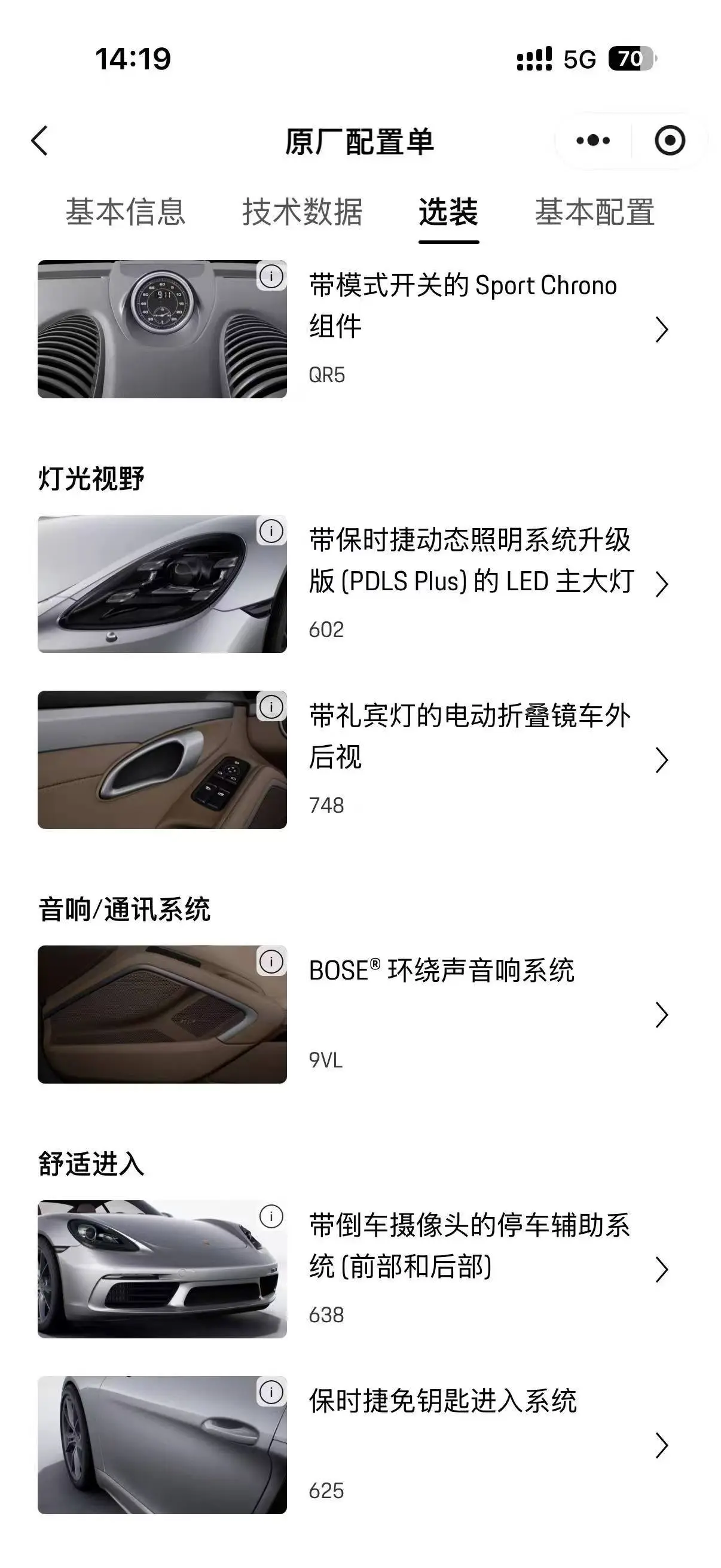View 带倒车摄像头的停车辅助系统 details
The width and height of the screenshot is (721, 1568).
[x=487, y=1269]
